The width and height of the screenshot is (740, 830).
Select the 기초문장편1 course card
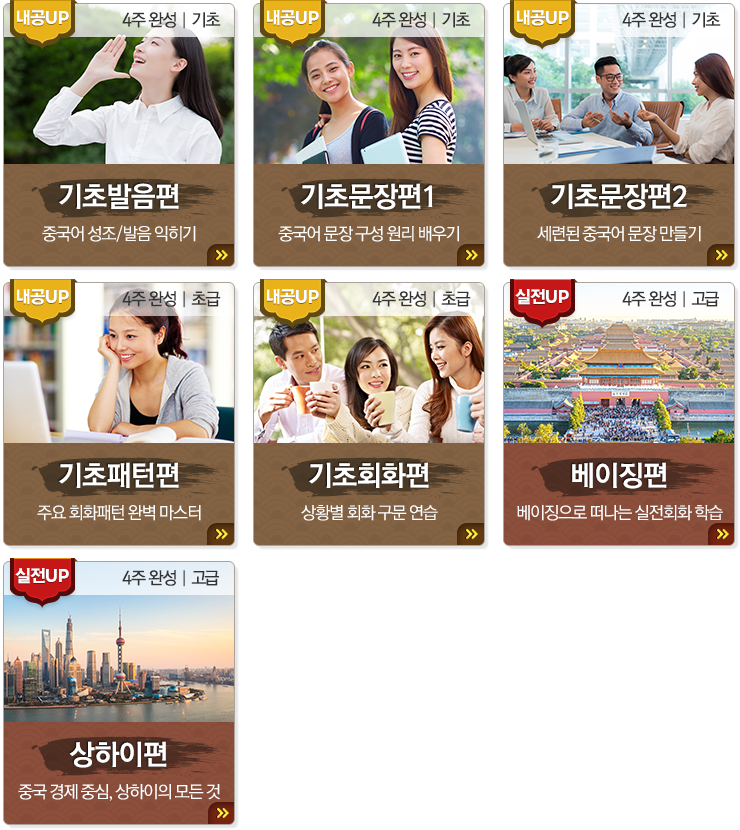tap(369, 135)
